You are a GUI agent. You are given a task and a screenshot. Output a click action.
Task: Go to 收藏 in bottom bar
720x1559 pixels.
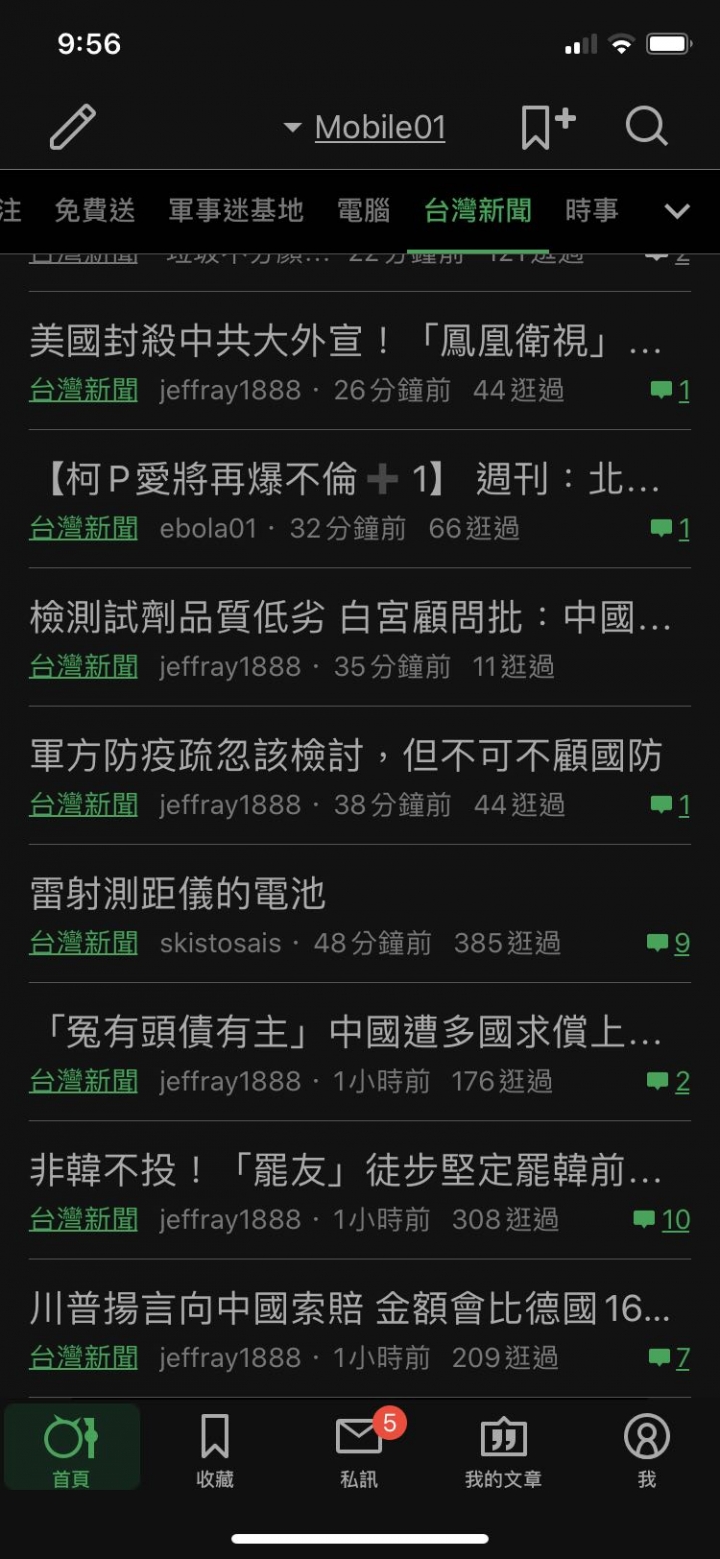(x=215, y=1448)
